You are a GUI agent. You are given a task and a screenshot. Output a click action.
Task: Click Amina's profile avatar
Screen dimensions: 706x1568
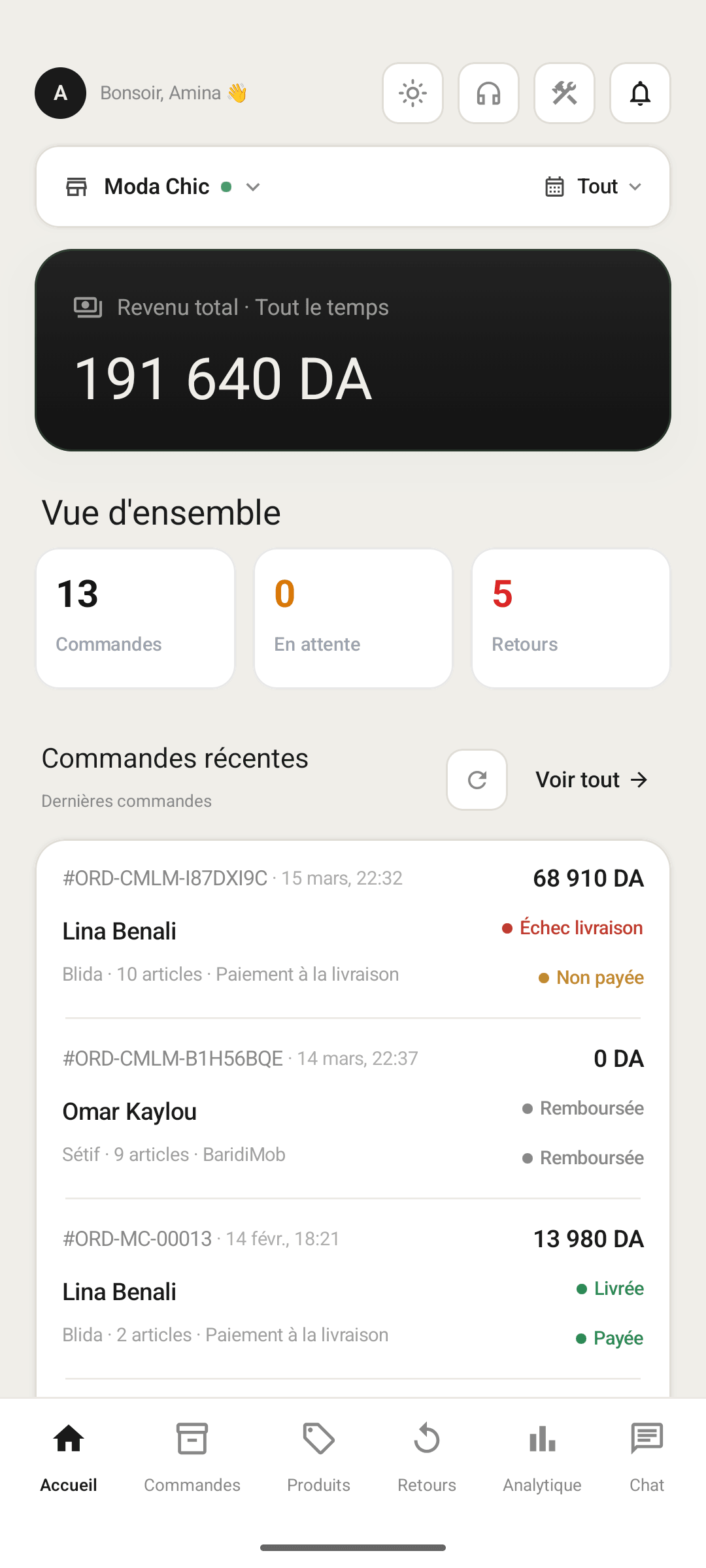pyautogui.click(x=60, y=93)
